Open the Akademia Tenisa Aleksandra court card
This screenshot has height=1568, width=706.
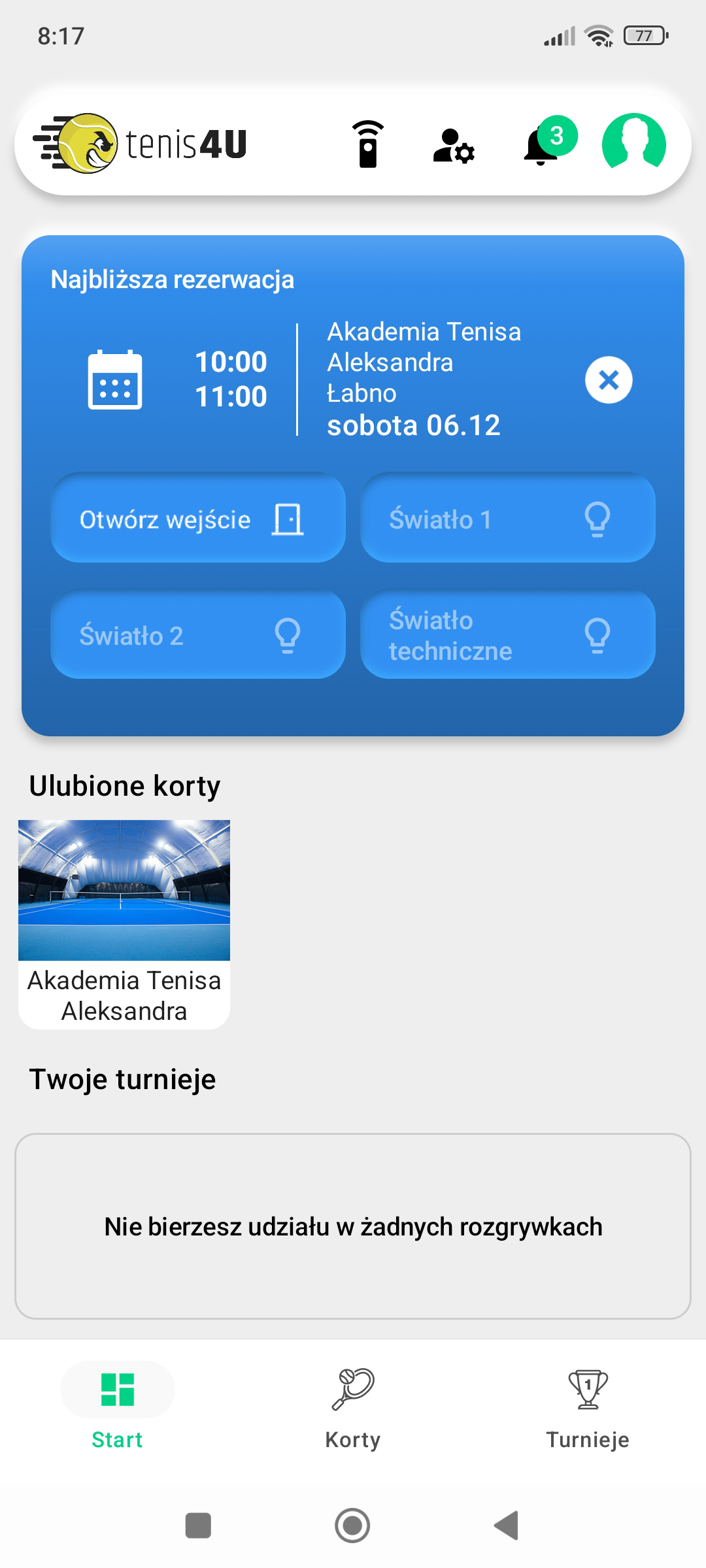click(x=124, y=924)
